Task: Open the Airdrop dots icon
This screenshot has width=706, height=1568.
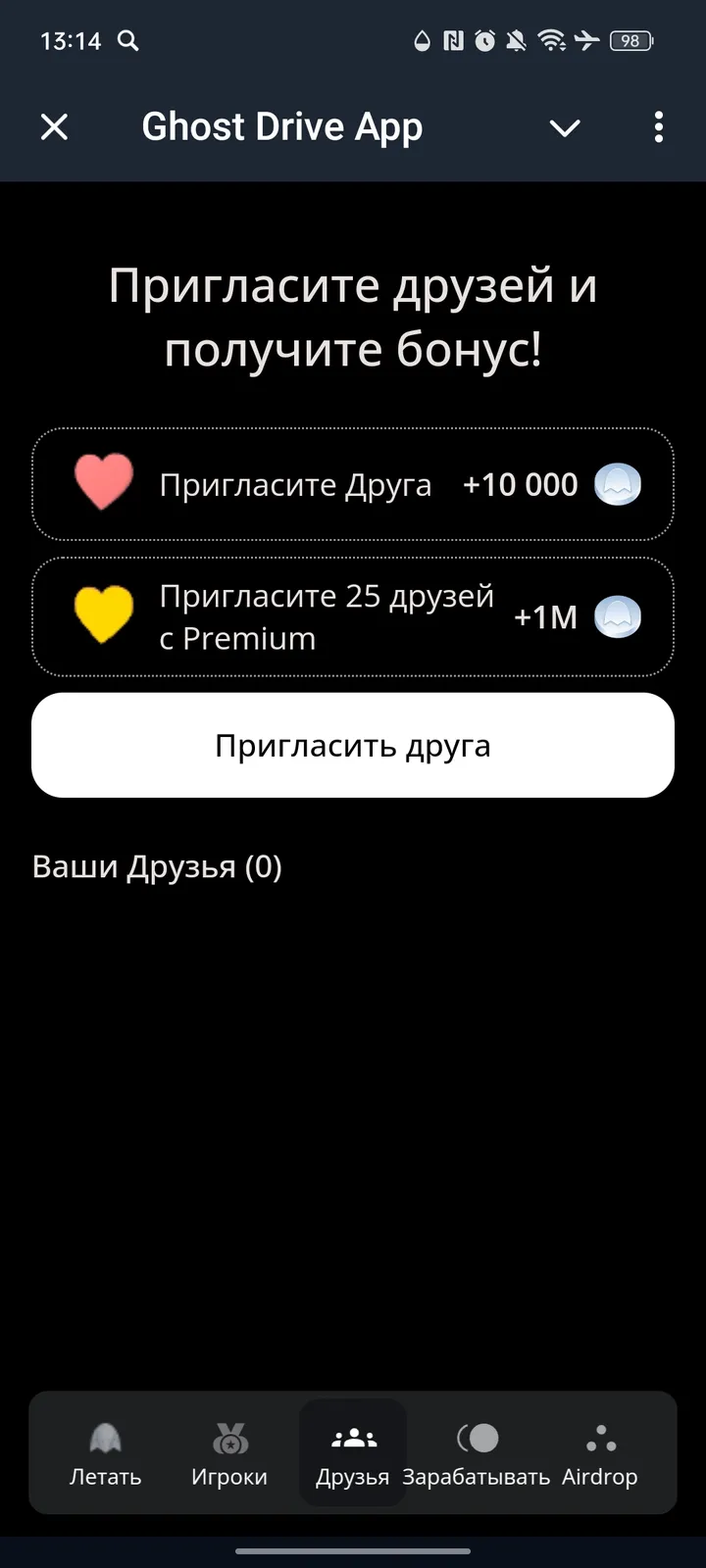Action: 599,1440
